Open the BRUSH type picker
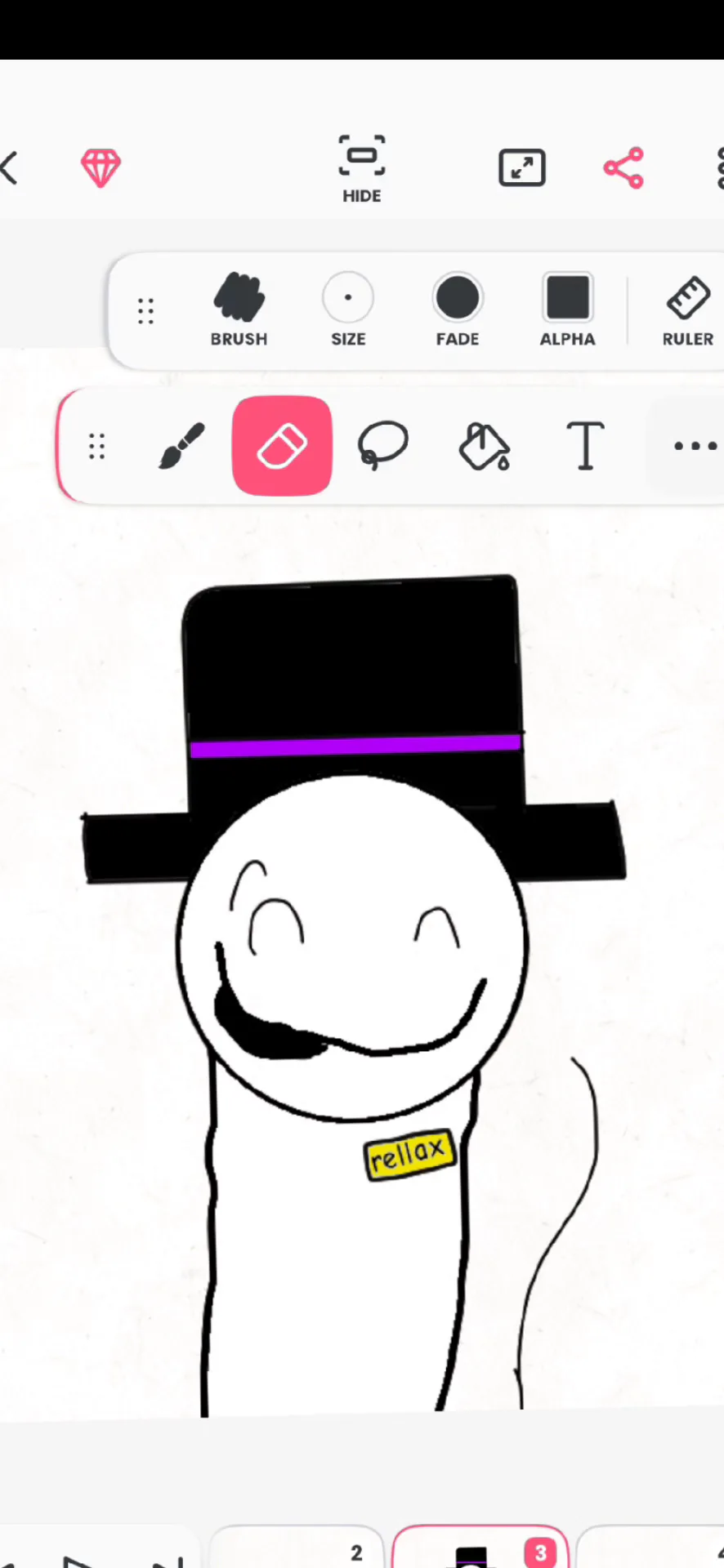 click(239, 310)
